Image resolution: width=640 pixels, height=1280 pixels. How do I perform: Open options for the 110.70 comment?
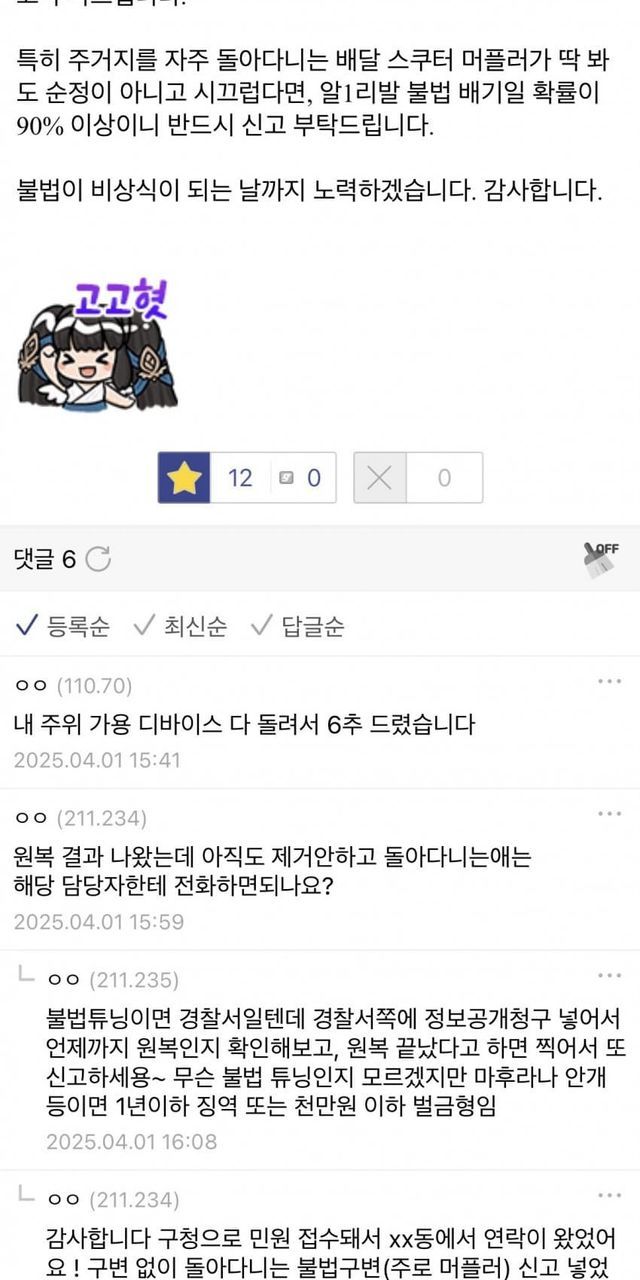pos(609,682)
